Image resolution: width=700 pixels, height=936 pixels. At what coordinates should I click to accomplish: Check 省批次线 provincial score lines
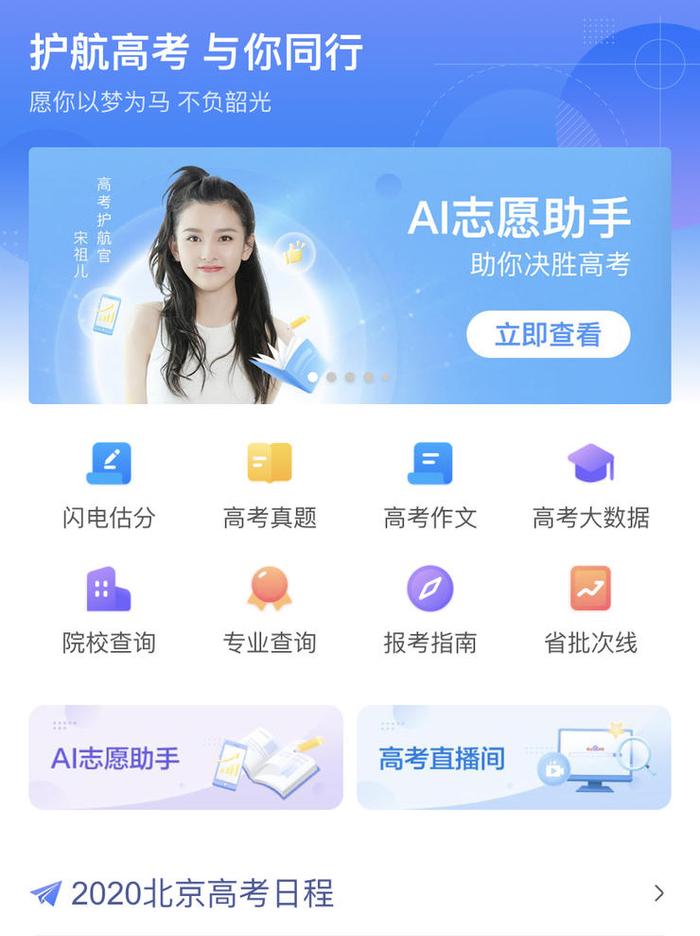point(590,610)
